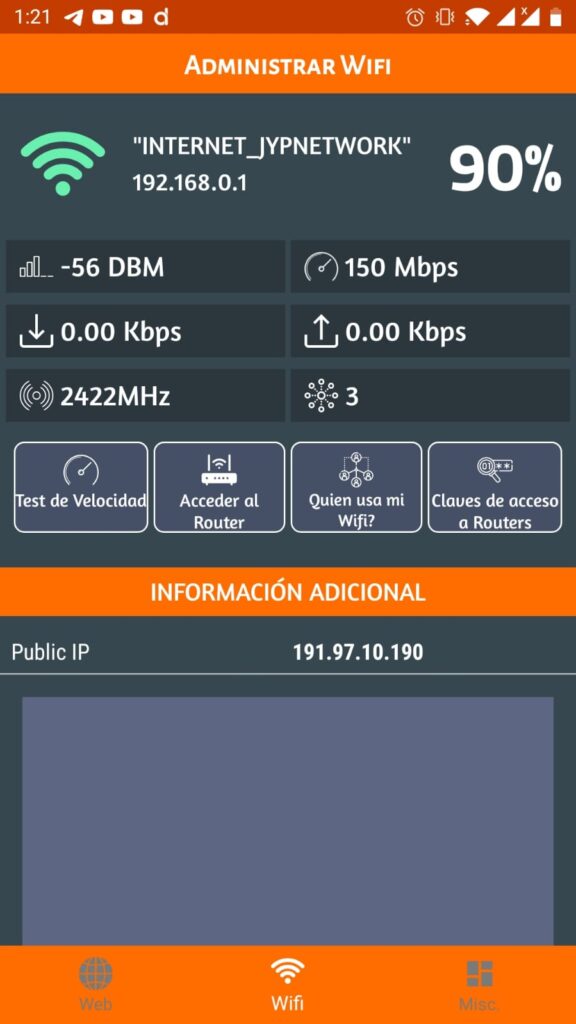Go to the Misc. tab

click(480, 985)
